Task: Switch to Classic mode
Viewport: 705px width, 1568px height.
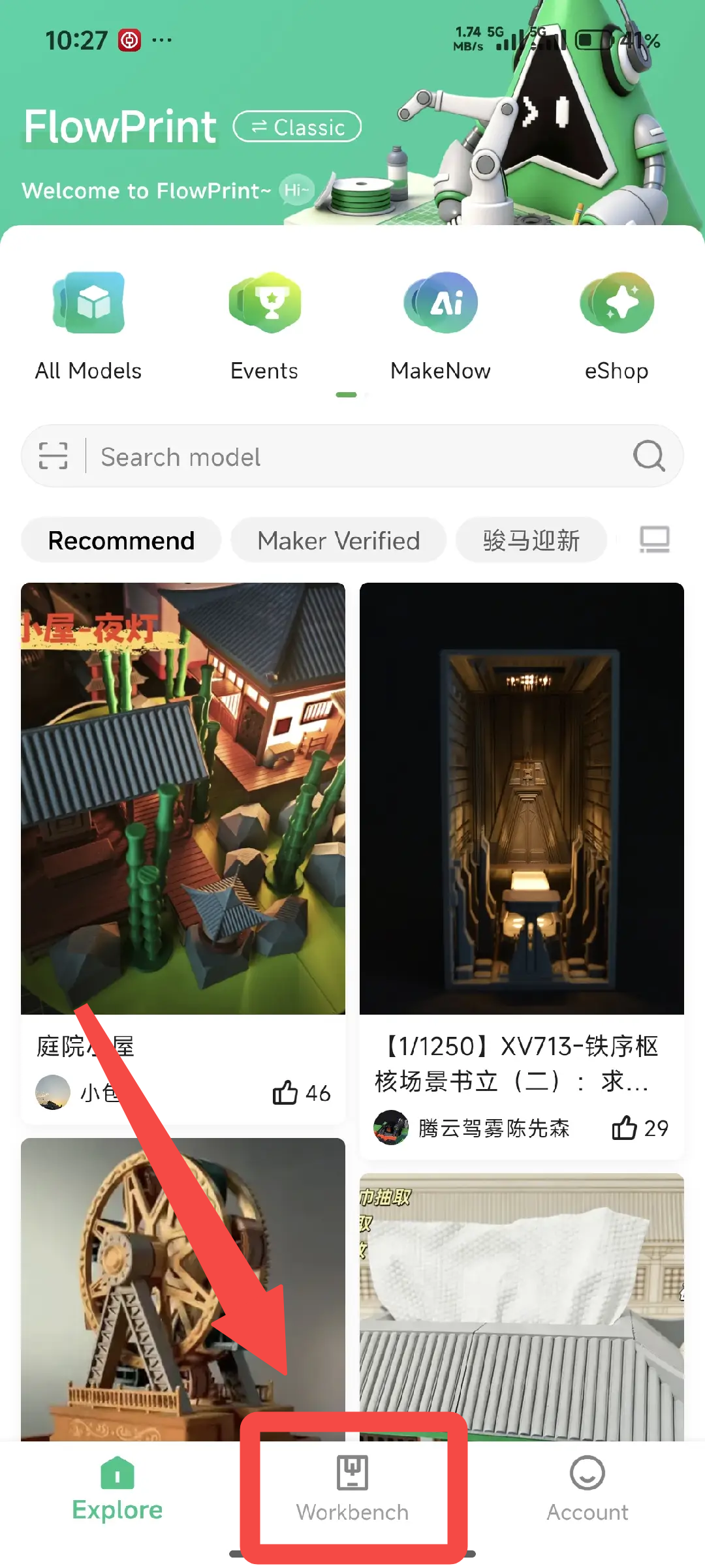Action: 297,127
